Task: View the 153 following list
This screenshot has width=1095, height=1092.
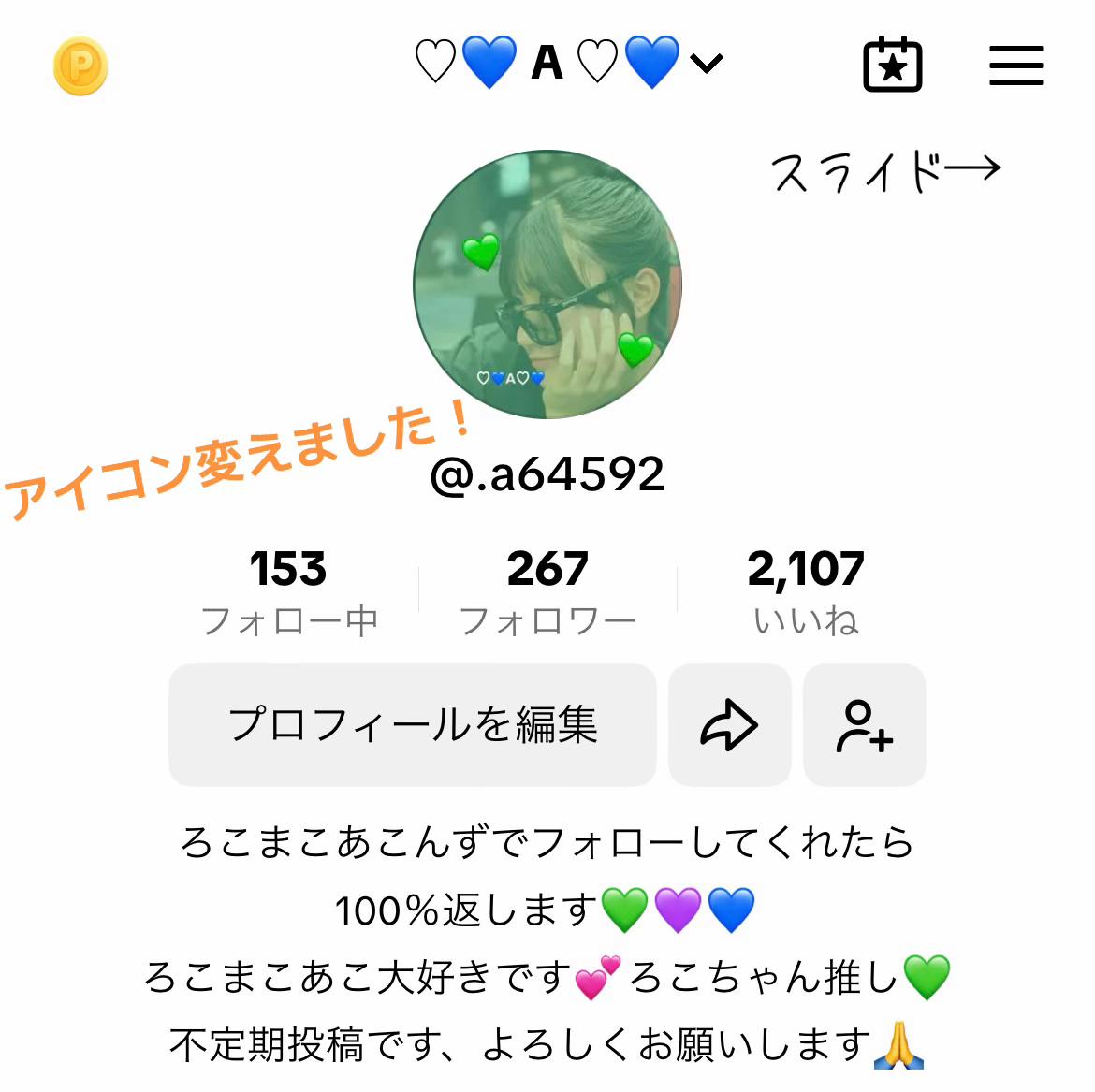Action: (288, 591)
